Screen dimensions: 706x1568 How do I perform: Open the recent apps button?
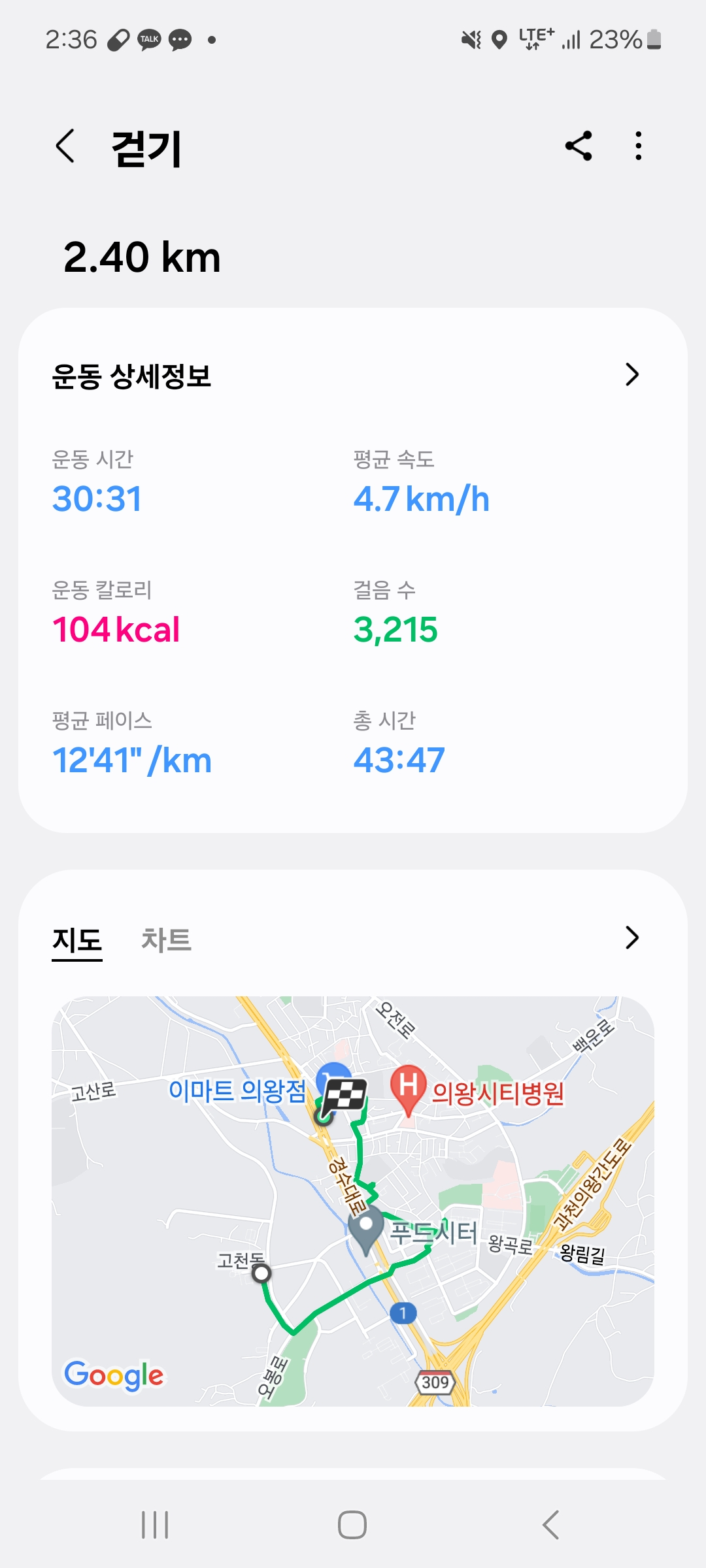(x=155, y=1525)
